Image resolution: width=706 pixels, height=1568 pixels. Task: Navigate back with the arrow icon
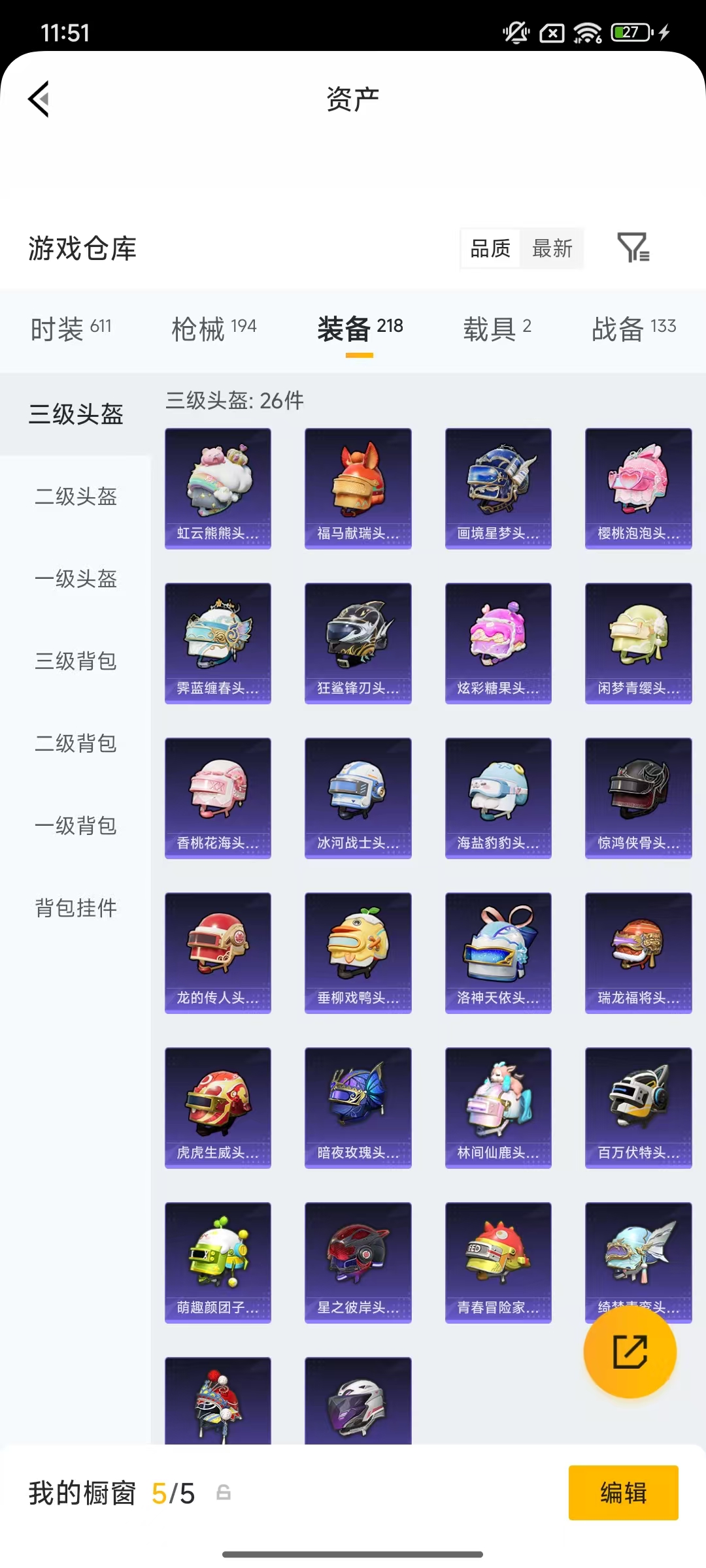coord(39,99)
